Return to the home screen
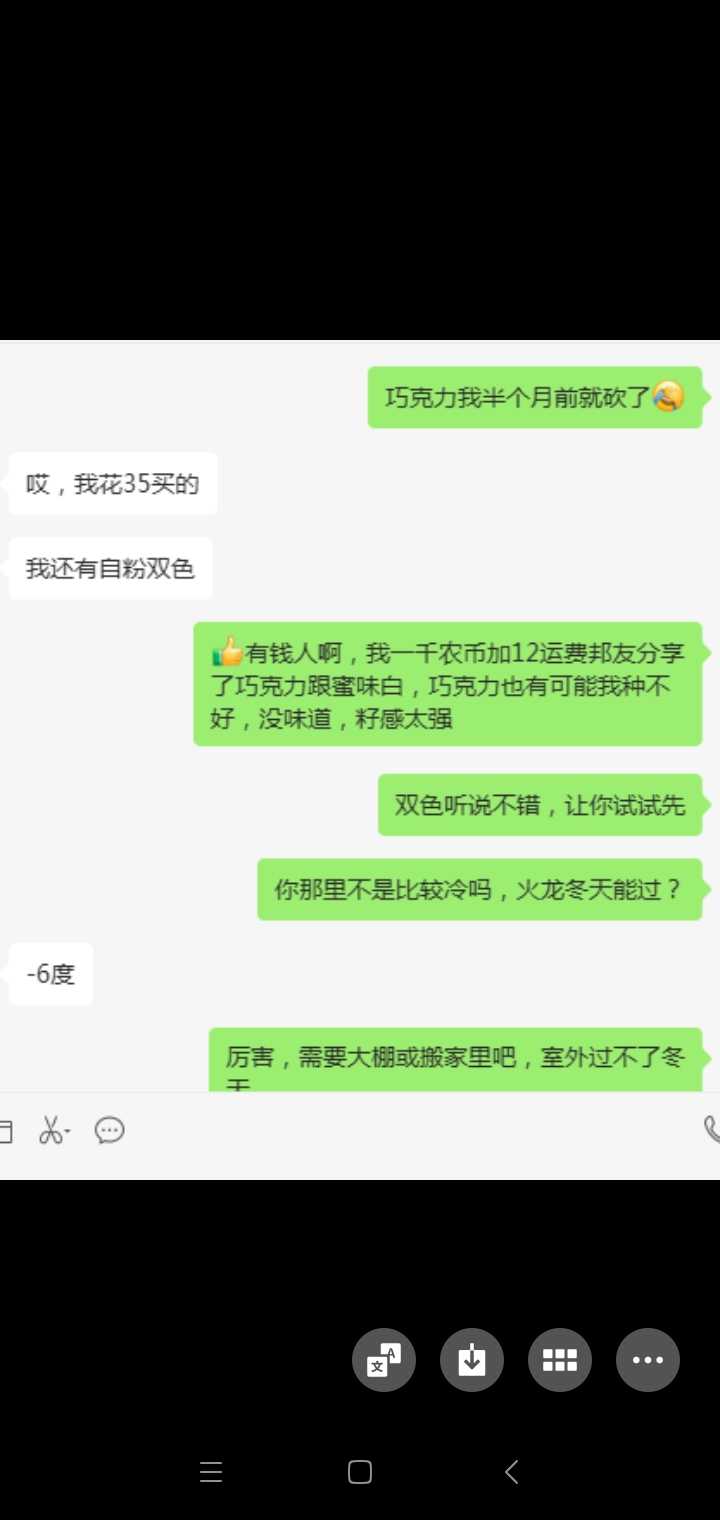 360,1471
